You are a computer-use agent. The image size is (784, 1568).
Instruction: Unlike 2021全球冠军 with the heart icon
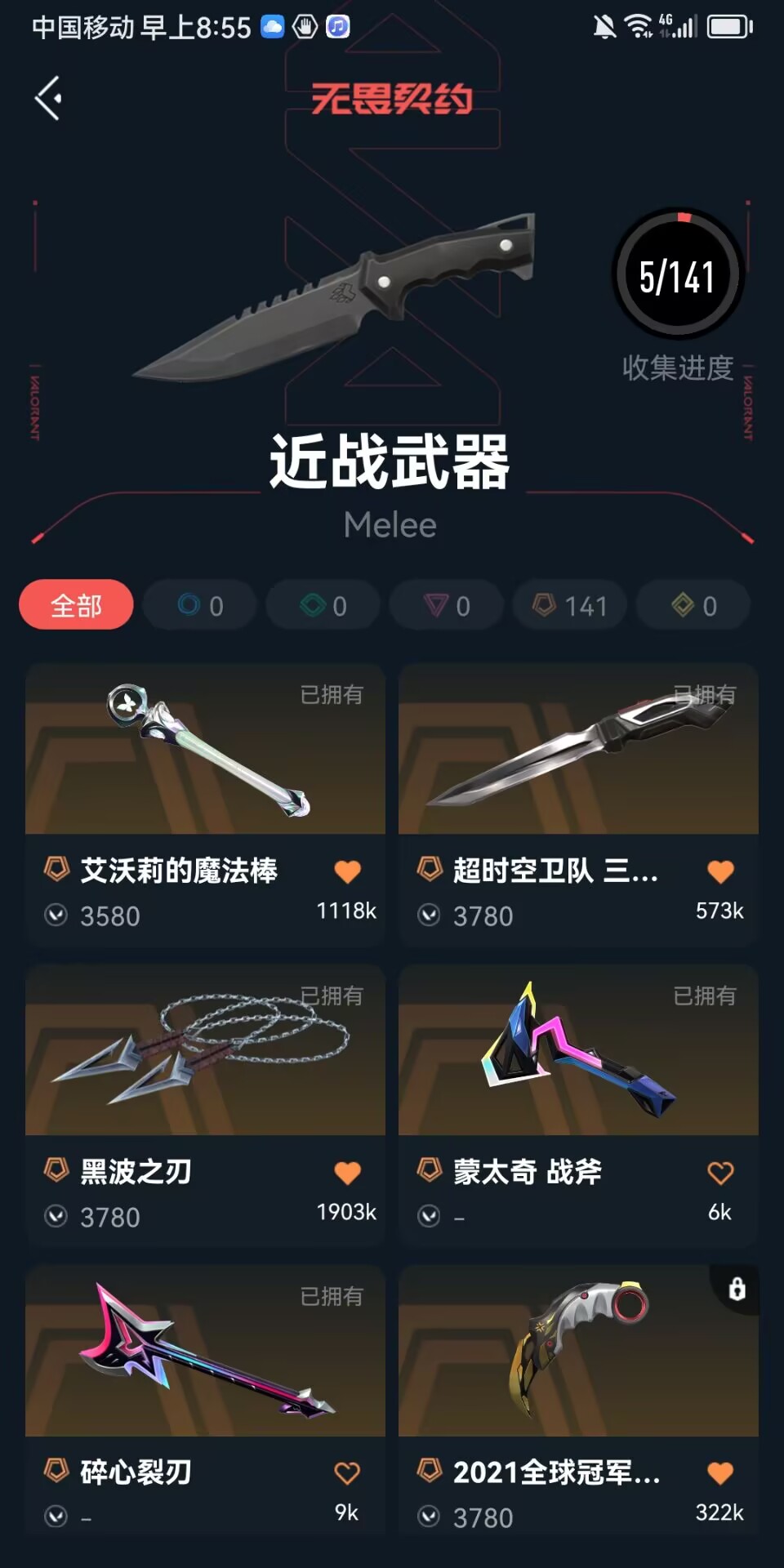point(720,1473)
